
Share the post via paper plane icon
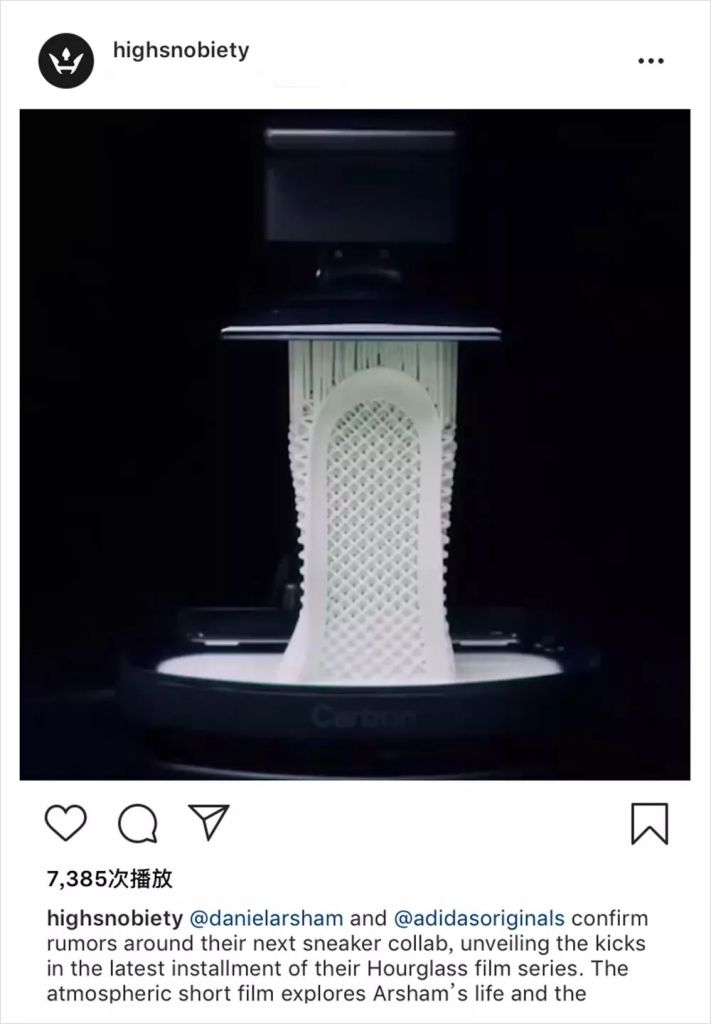pos(209,822)
